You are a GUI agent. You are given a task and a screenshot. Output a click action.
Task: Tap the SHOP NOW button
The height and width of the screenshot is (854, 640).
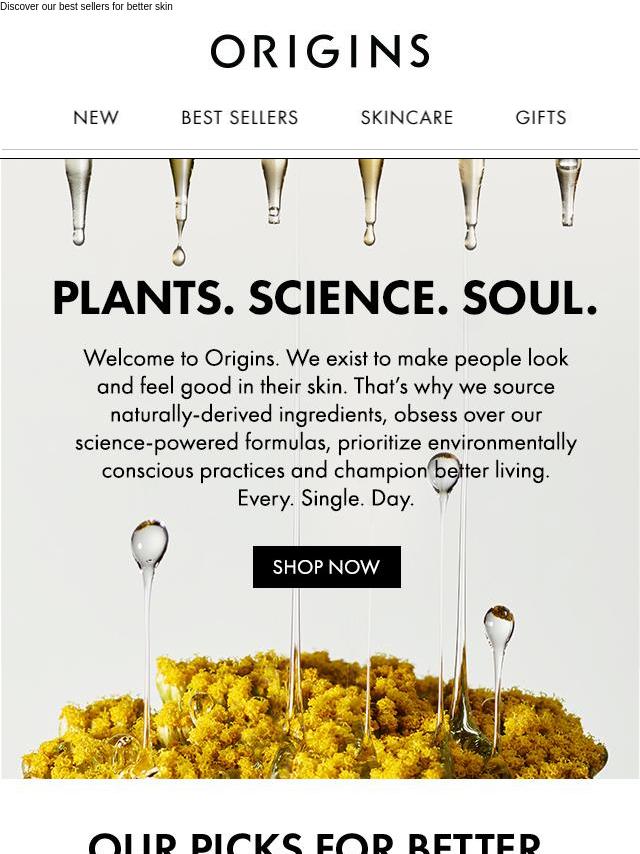click(x=326, y=567)
